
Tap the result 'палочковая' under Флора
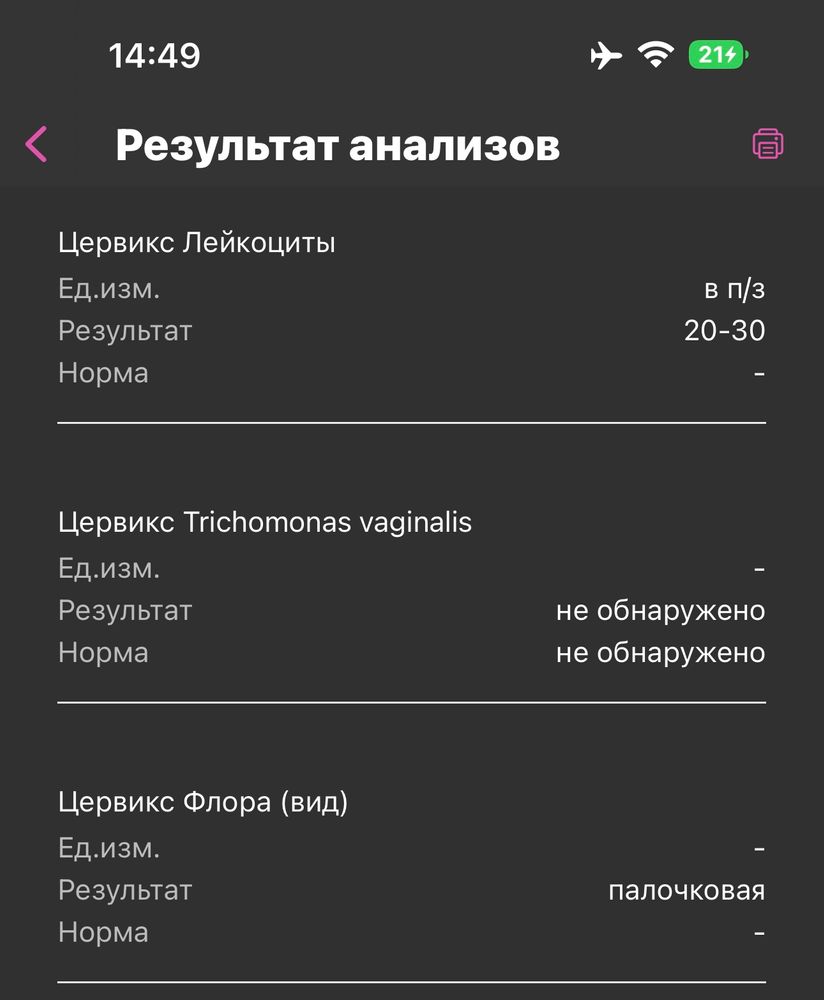(x=688, y=889)
